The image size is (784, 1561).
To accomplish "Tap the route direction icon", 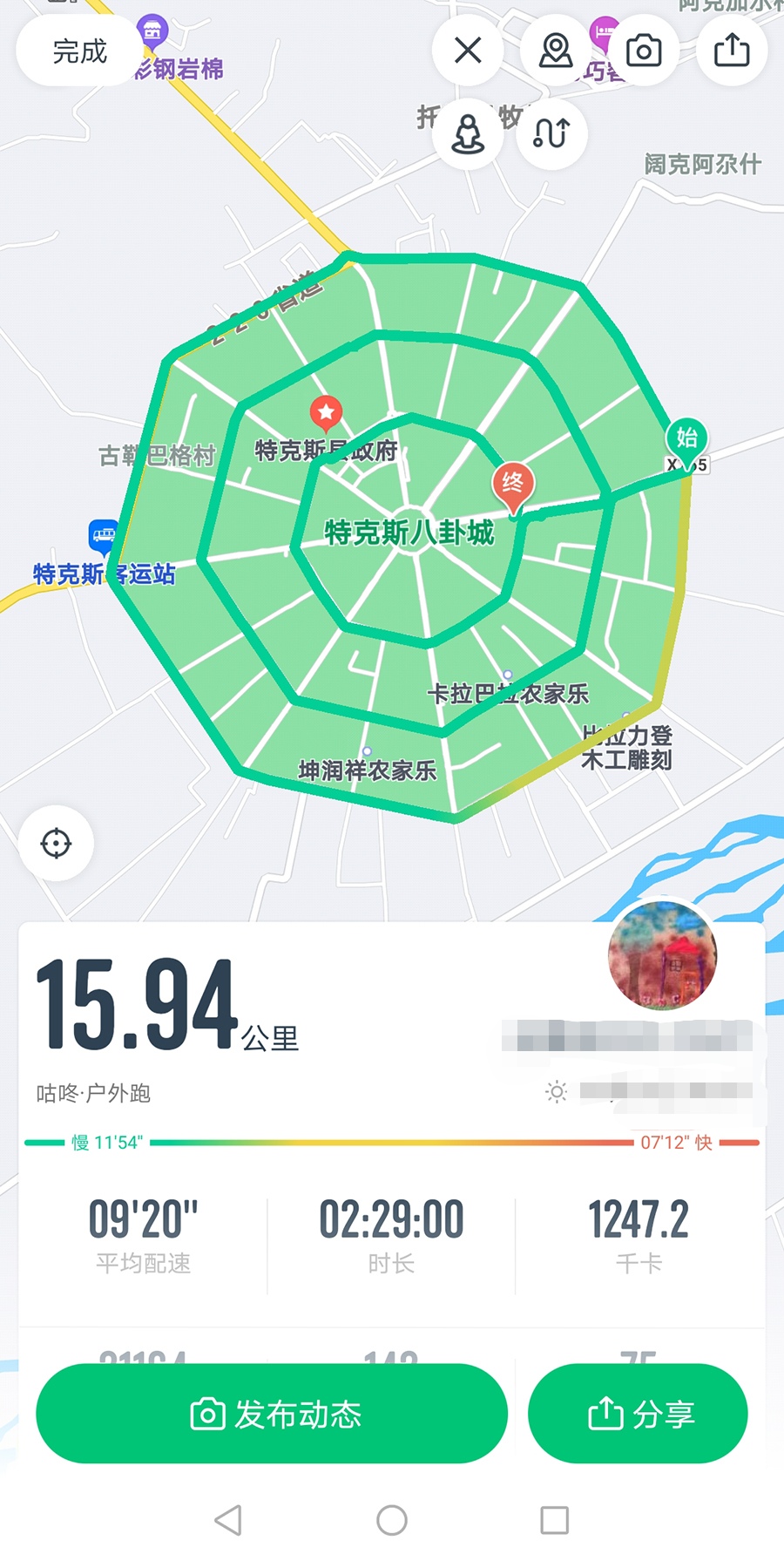I will [551, 133].
